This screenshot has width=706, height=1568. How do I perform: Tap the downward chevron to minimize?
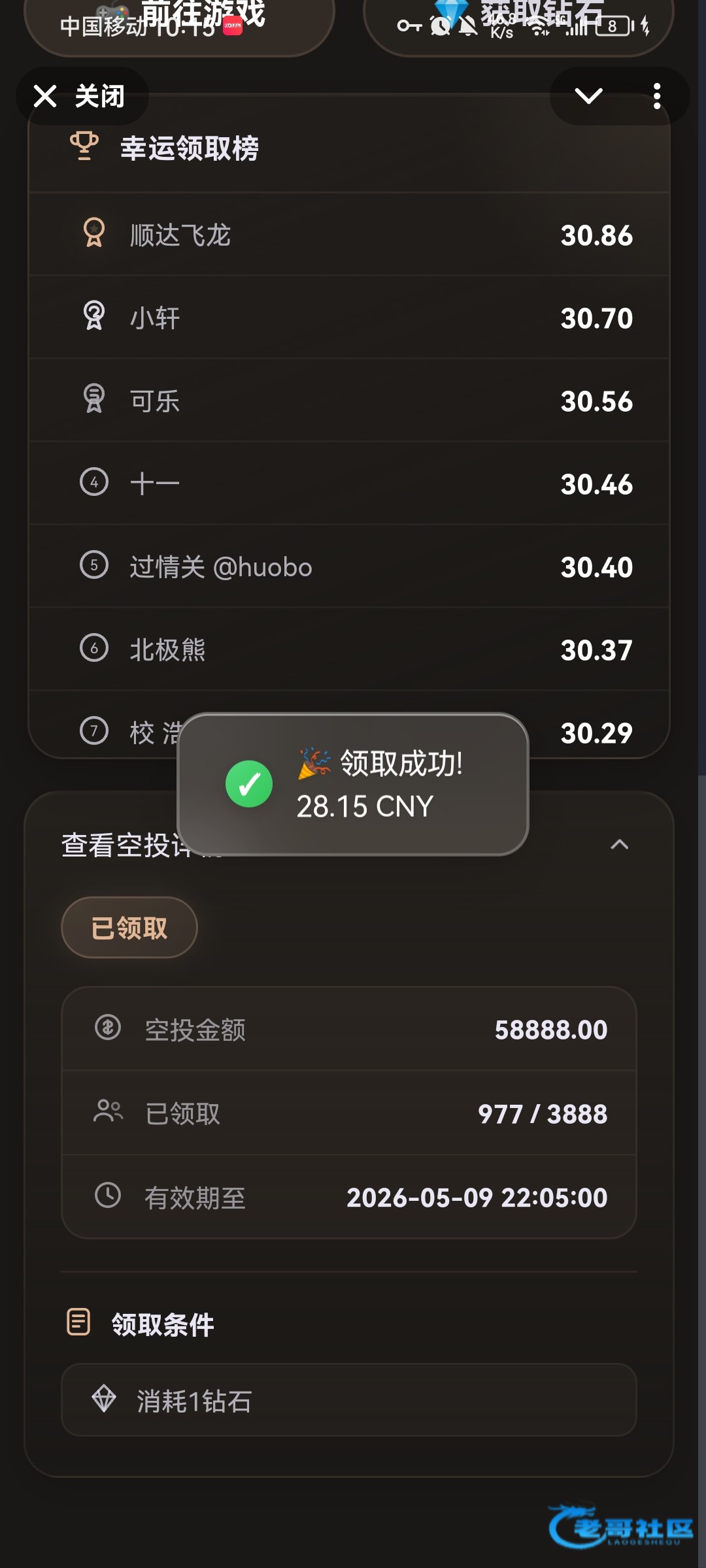[x=588, y=96]
